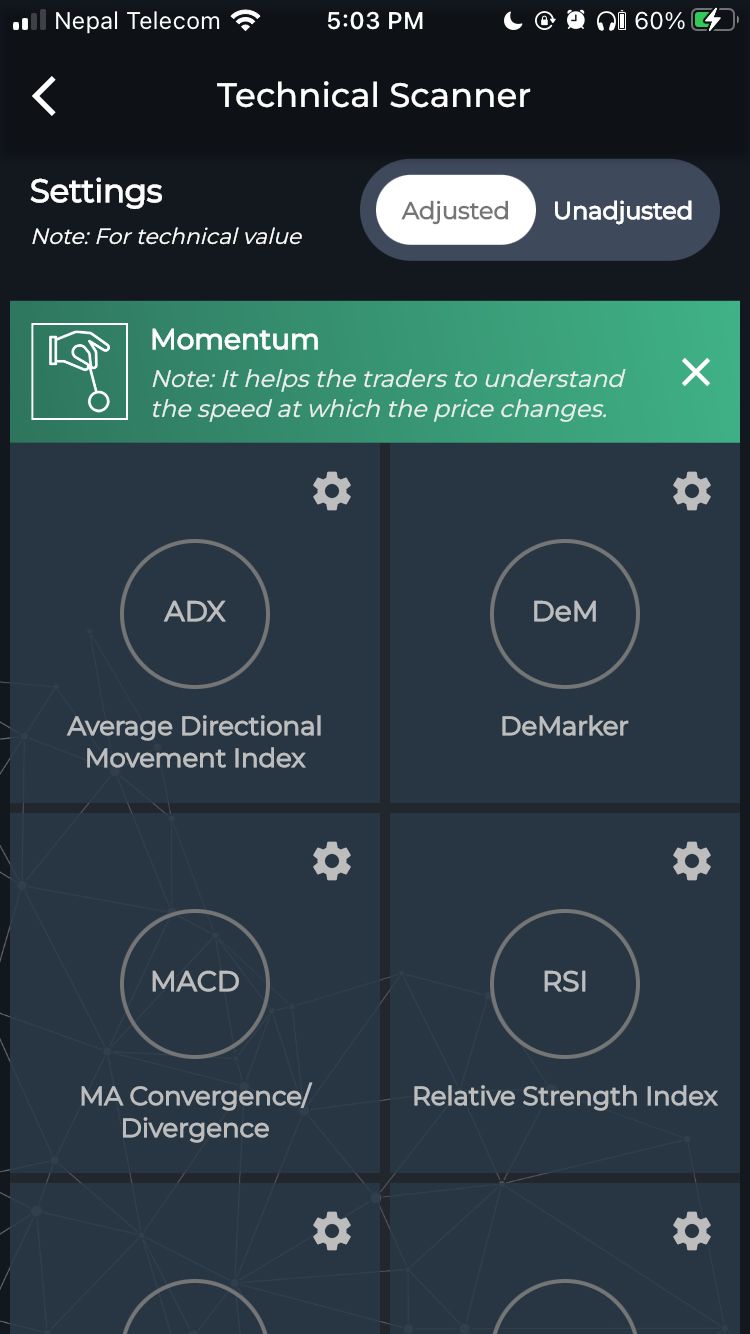The image size is (750, 1334).
Task: Select the Adjusted option
Action: click(455, 211)
